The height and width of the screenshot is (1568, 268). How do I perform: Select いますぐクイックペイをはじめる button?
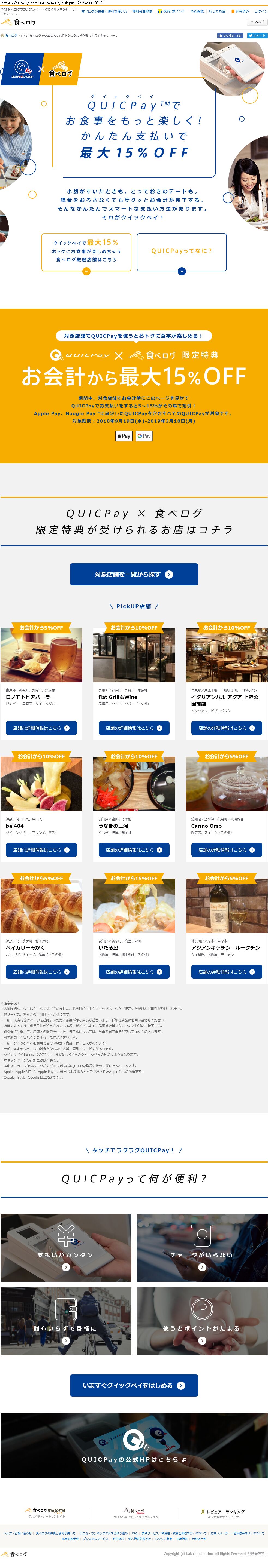click(x=134, y=1385)
